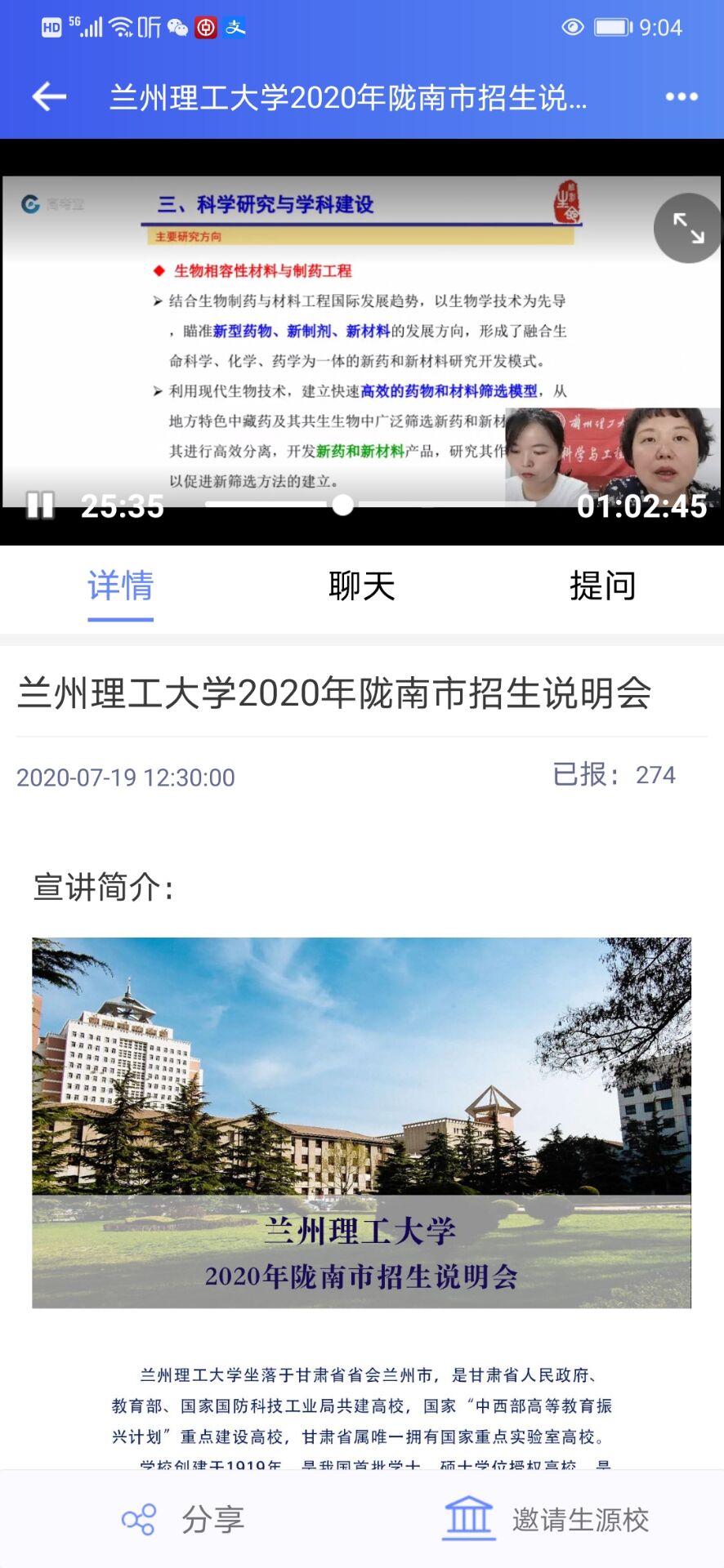Tap the video progress bar to seek
The width and height of the screenshot is (724, 1568).
[441, 505]
